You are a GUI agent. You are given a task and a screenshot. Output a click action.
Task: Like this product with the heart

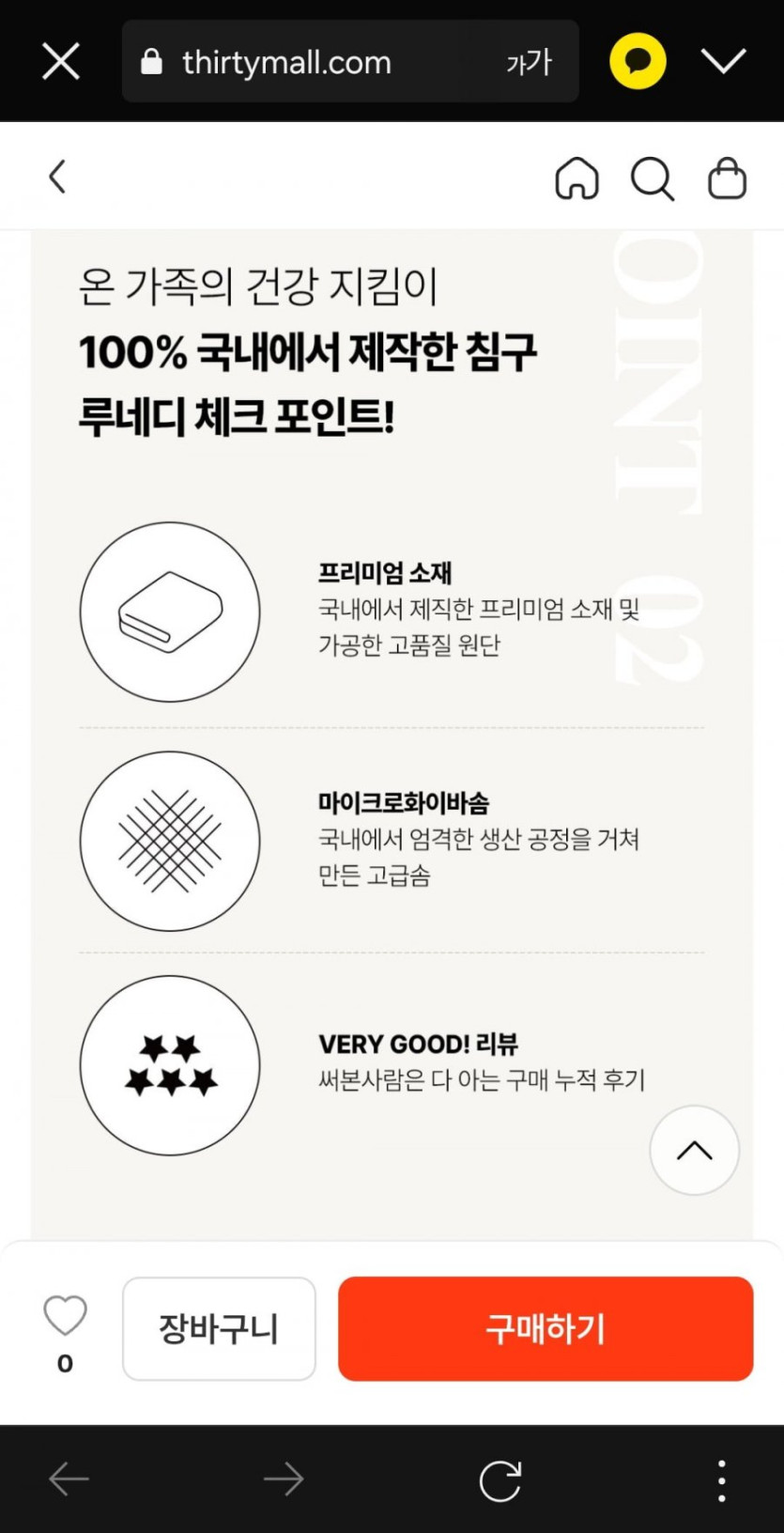tap(65, 1315)
